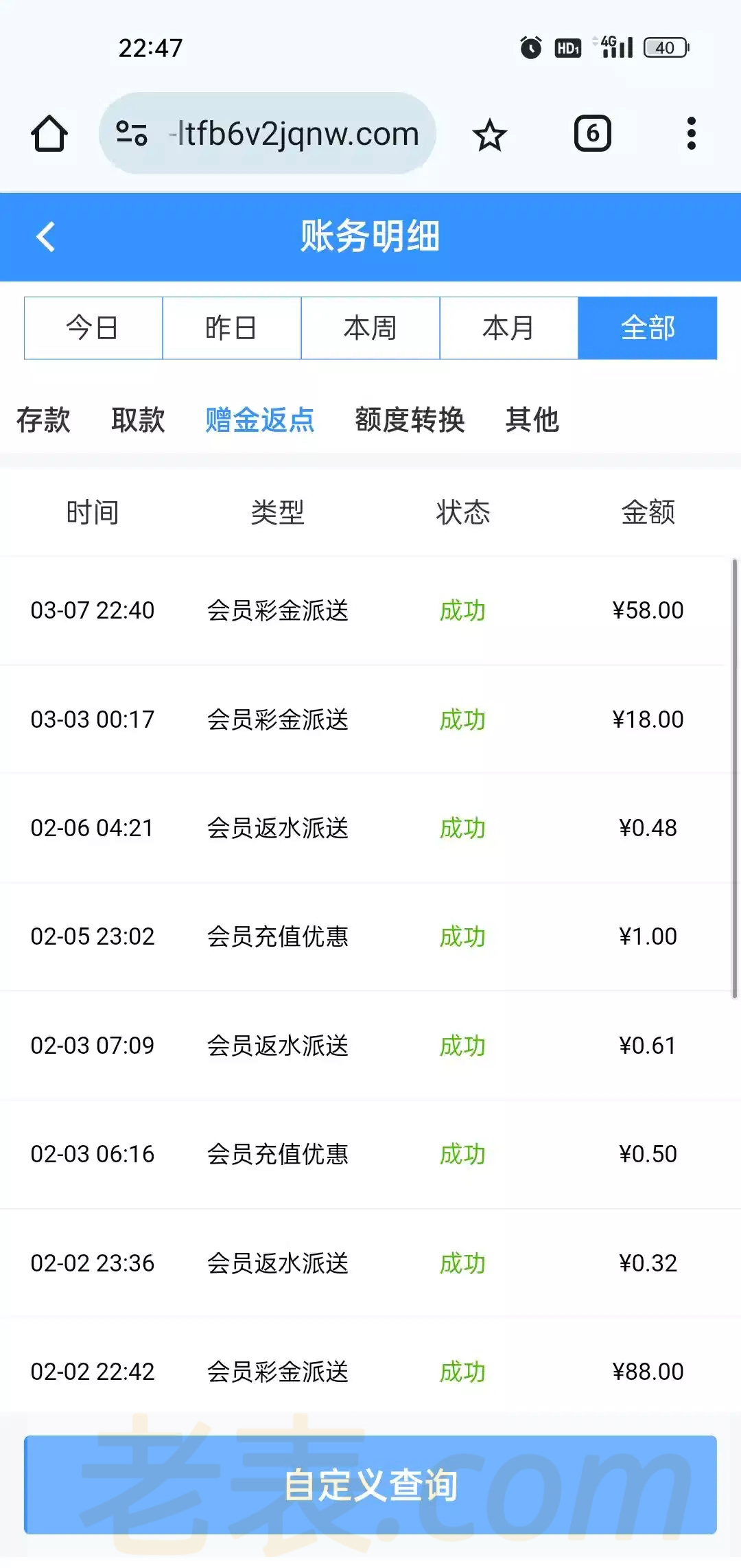This screenshot has height=1568, width=741.
Task: View the 其他 category
Action: point(532,419)
